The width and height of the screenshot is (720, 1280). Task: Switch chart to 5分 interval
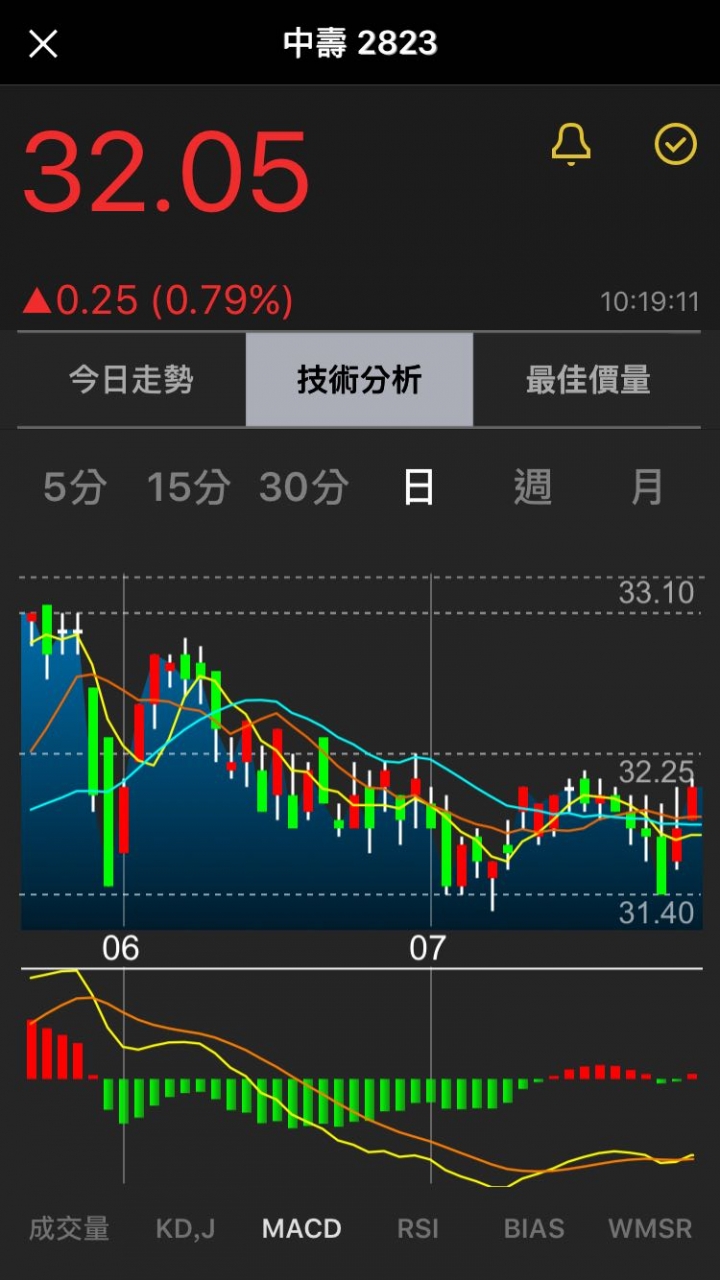point(75,488)
